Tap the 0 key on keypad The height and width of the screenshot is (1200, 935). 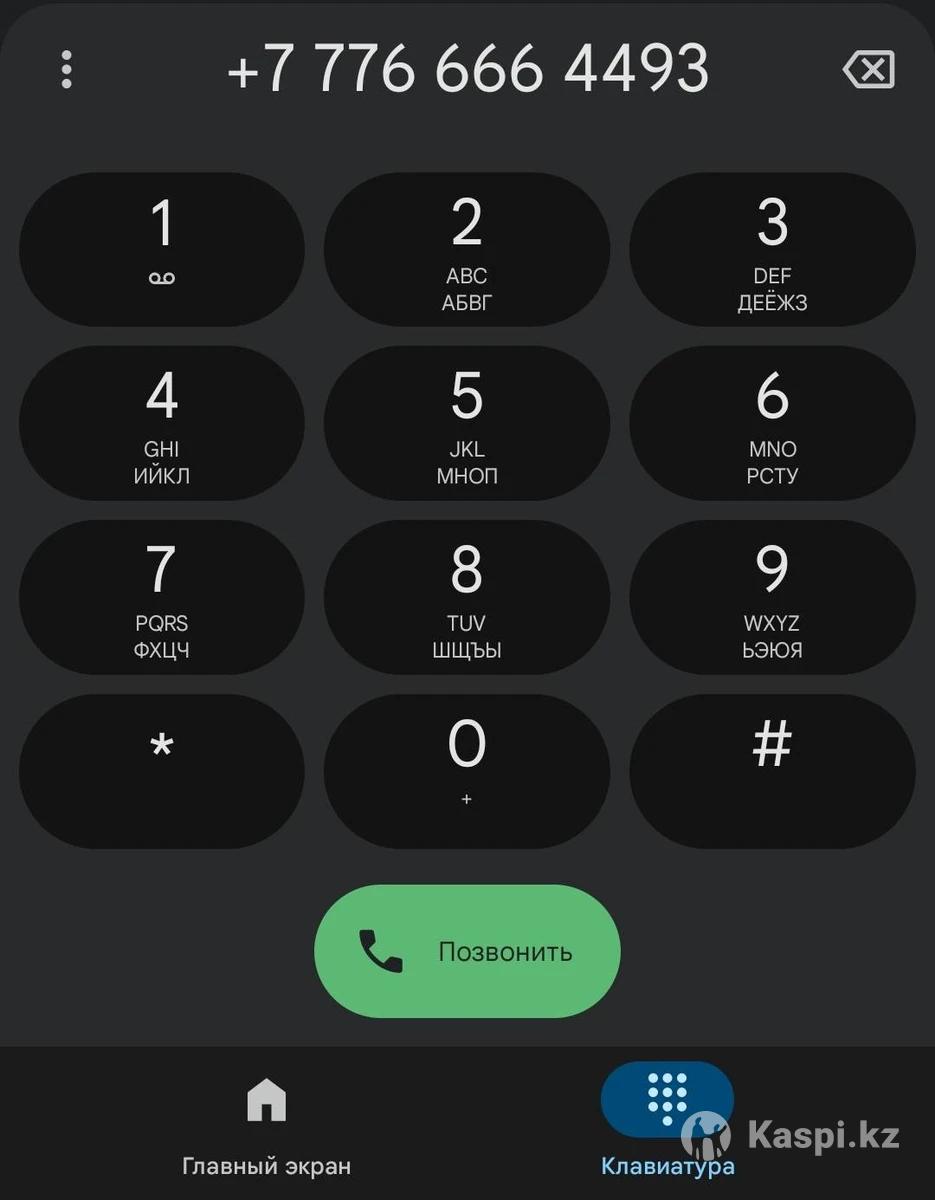pos(467,771)
